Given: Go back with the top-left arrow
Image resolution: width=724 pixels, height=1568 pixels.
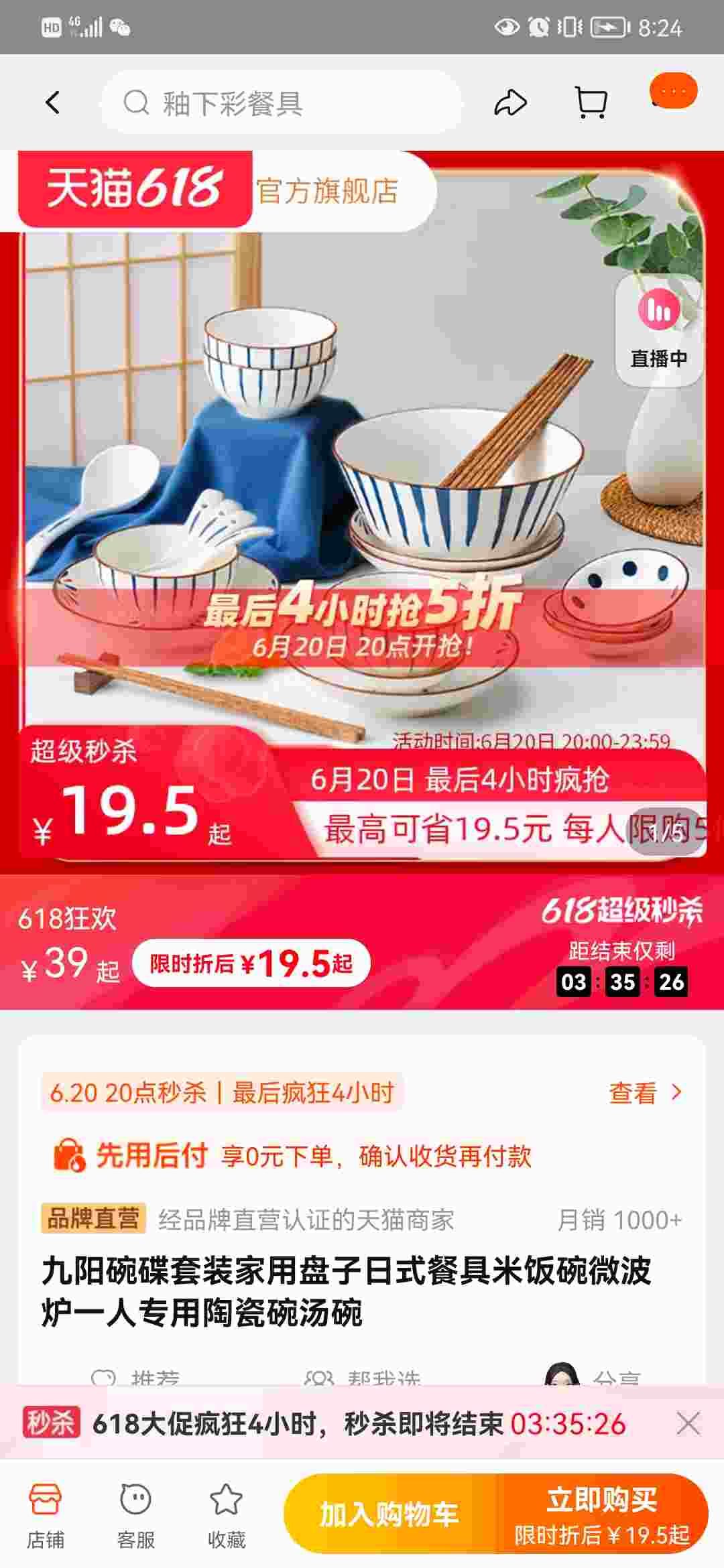Looking at the screenshot, I should [52, 103].
